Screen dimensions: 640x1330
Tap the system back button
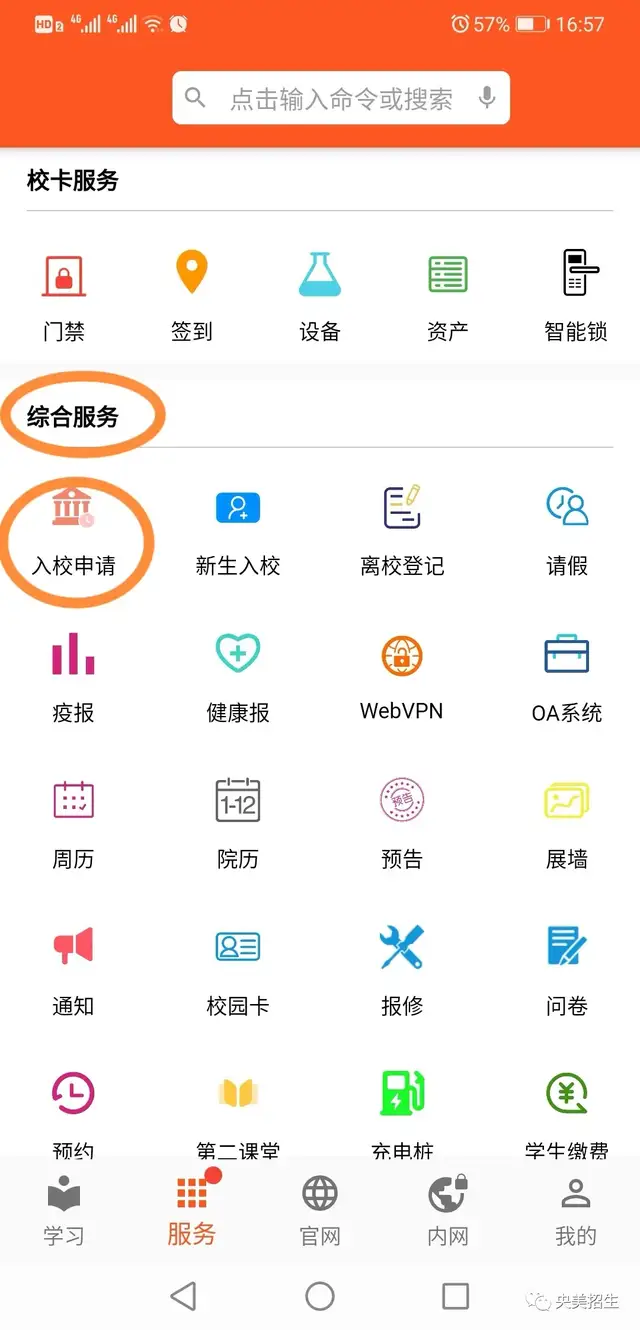pos(183,1297)
